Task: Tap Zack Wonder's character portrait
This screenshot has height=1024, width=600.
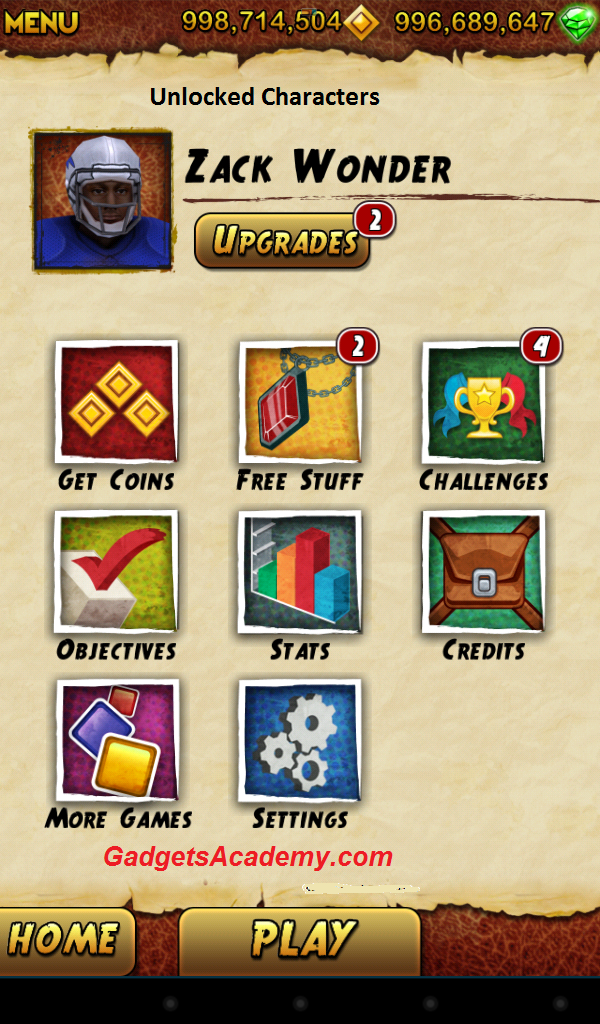Action: (103, 200)
